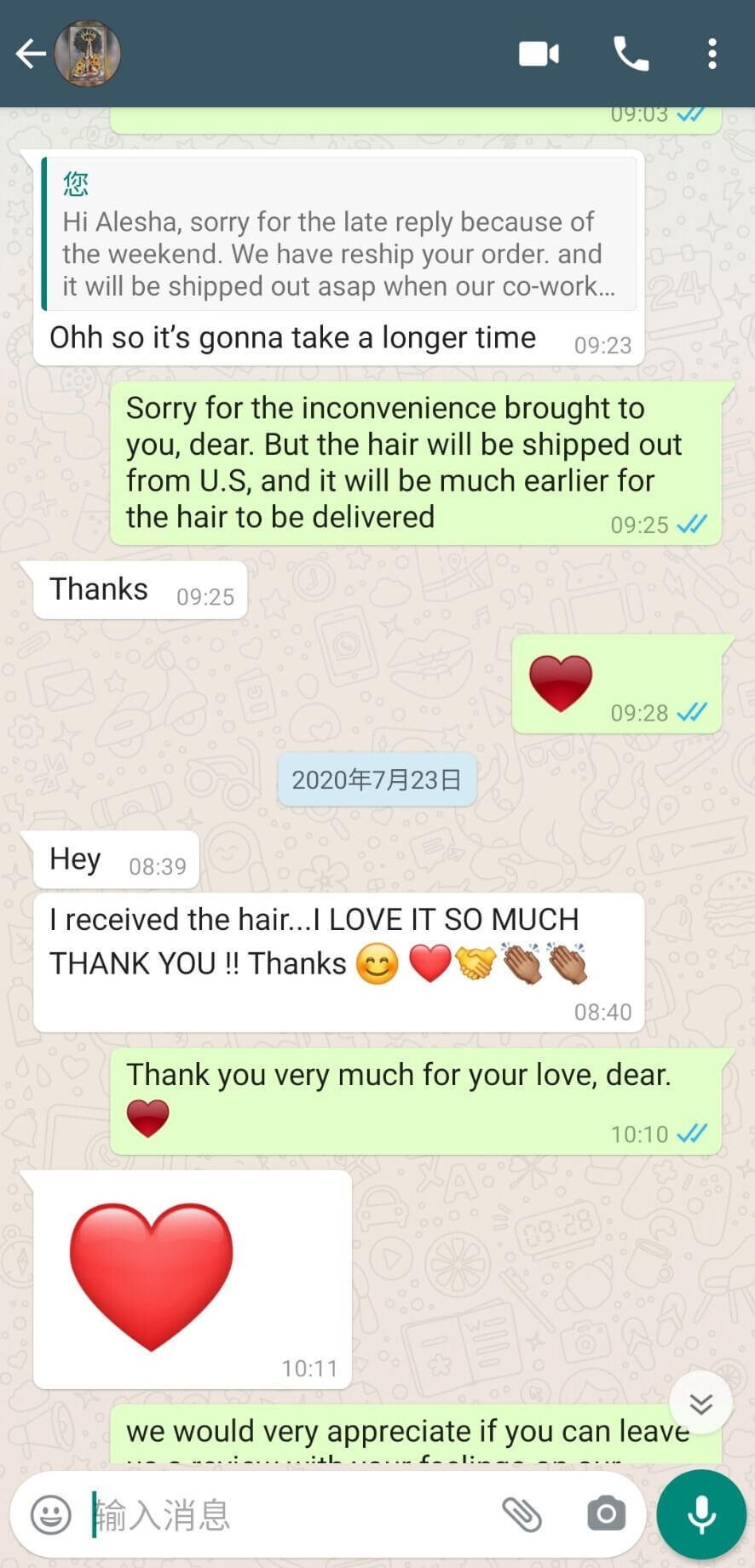The height and width of the screenshot is (1568, 755).
Task: Open the camera from the input bar
Action: pos(606,1515)
